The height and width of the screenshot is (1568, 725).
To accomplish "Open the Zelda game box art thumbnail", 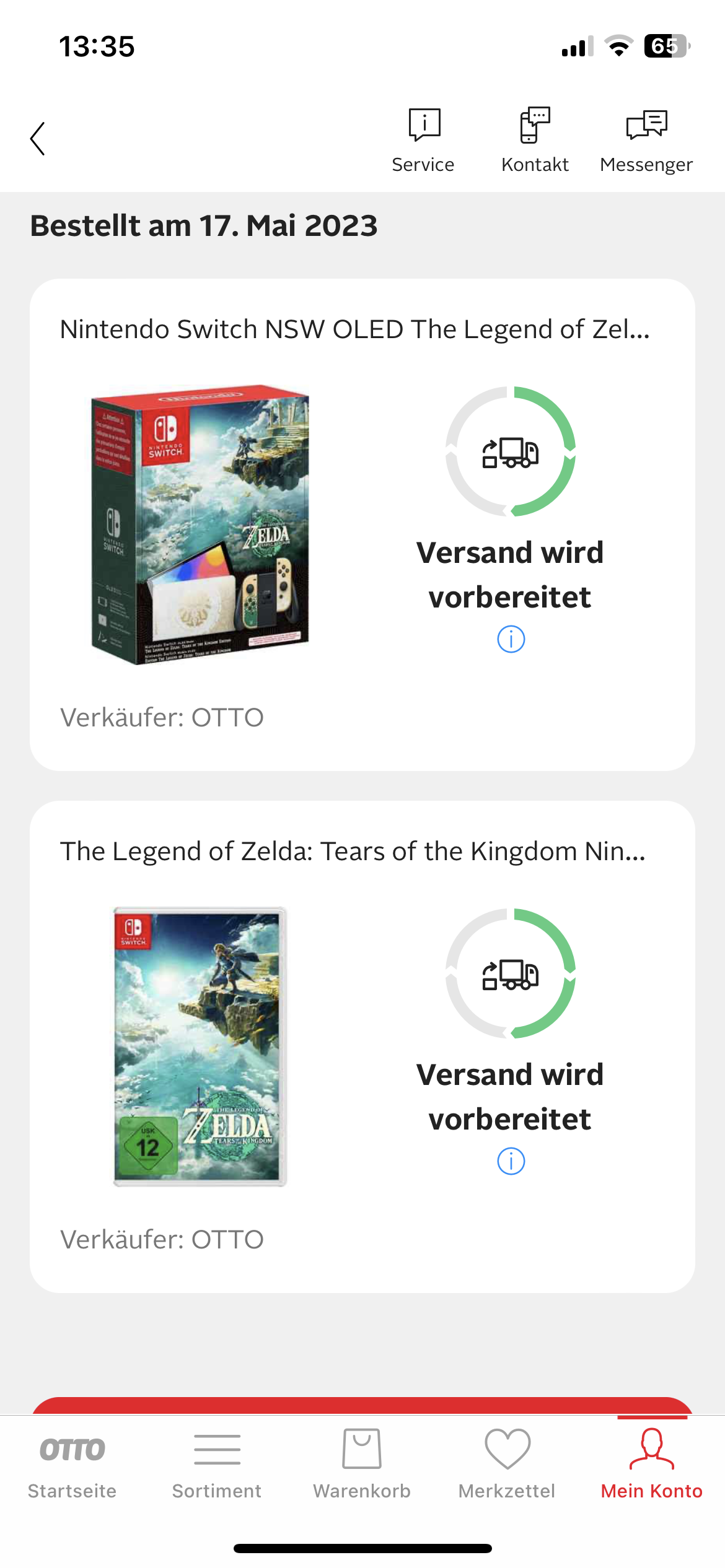I will pos(199,1048).
